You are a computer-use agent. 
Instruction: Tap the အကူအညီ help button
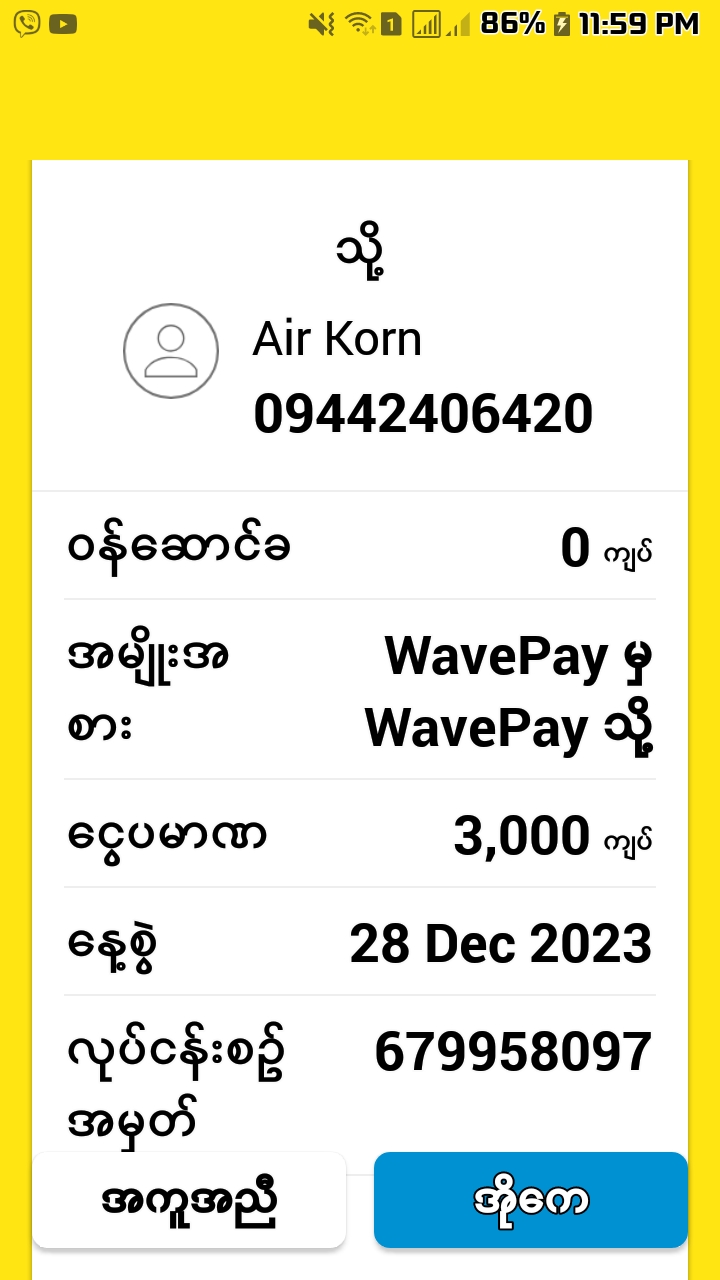tap(189, 1199)
